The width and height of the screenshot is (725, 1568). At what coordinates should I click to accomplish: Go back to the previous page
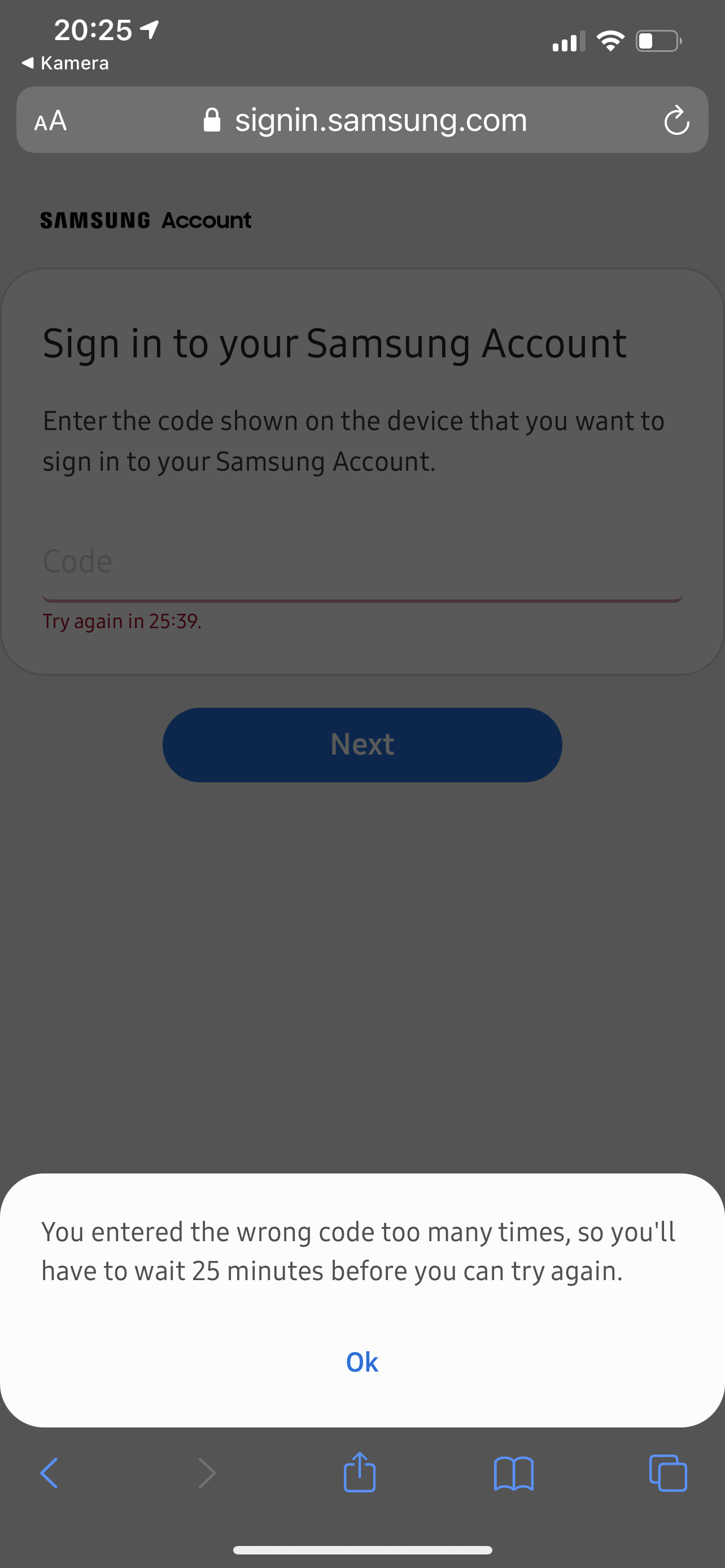coord(49,1474)
